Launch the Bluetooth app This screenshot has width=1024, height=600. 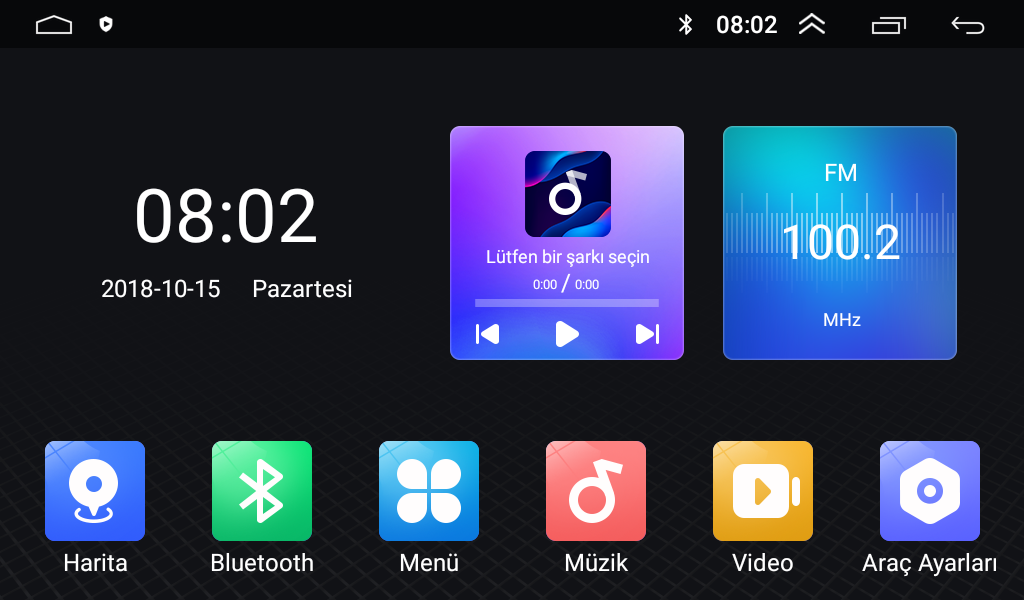(x=262, y=491)
